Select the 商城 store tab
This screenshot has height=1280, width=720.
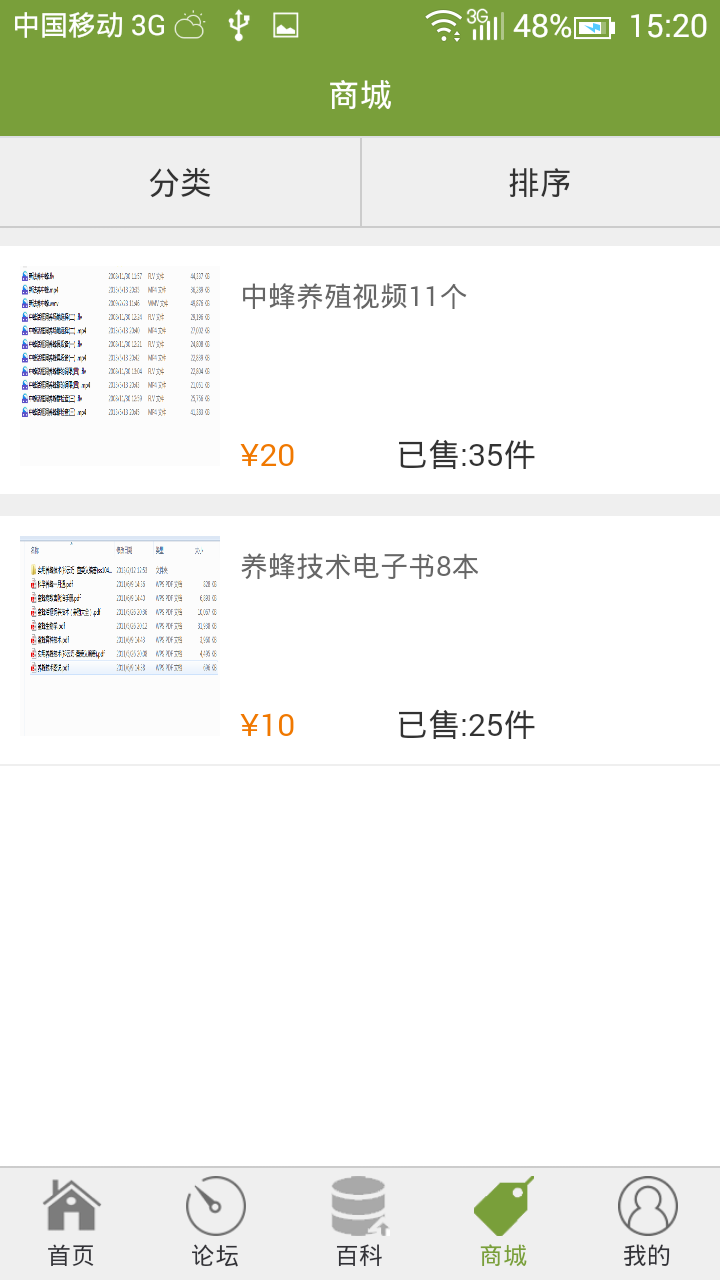click(504, 1223)
